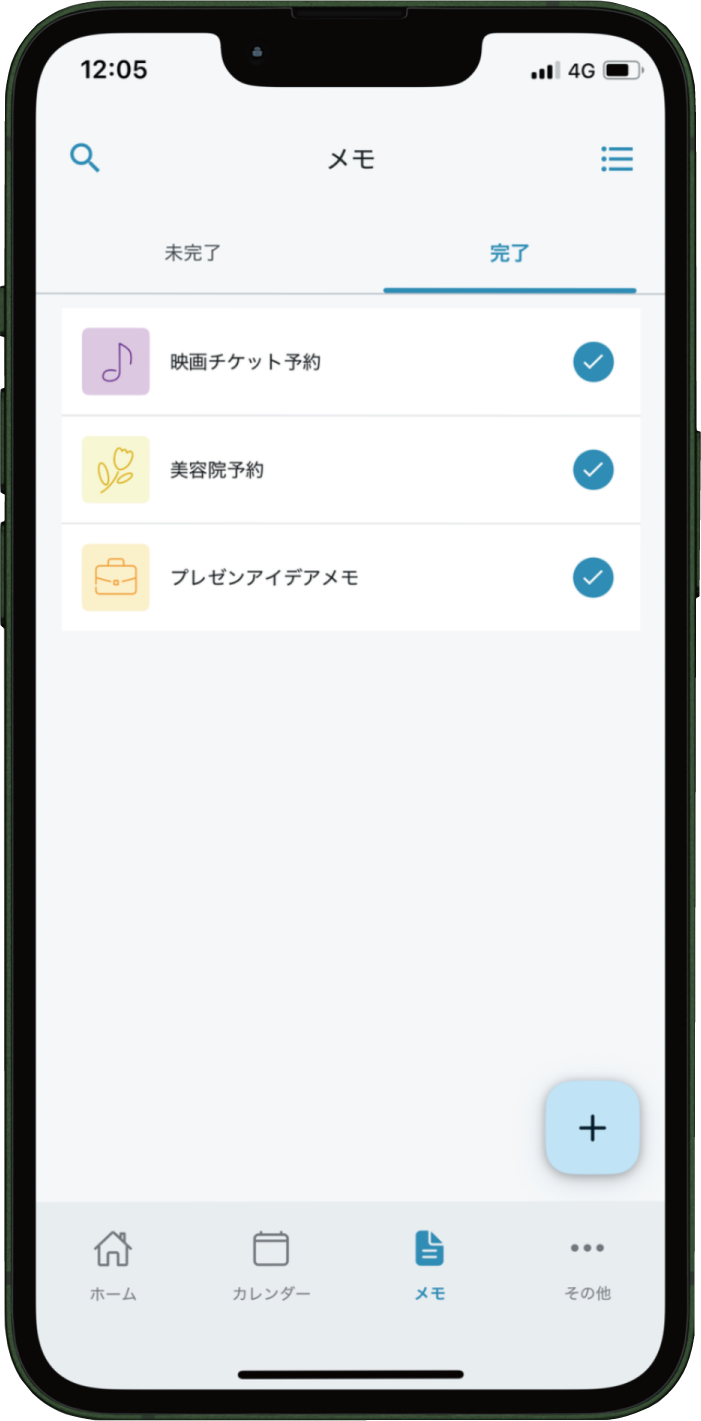Viewport: 701px width, 1421px height.
Task: Select the 完了 tab
Action: 509,254
